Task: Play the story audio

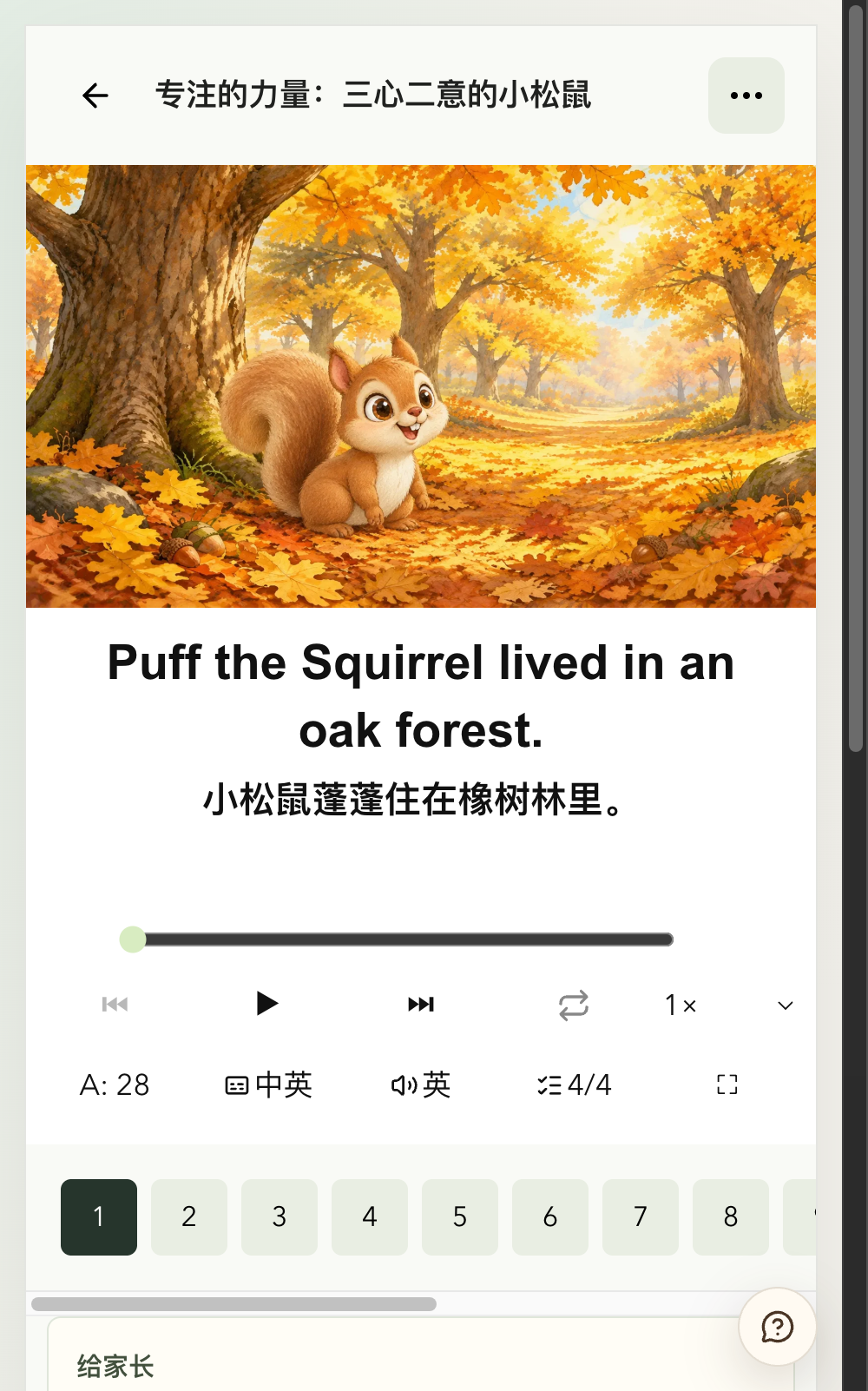Action: click(267, 1004)
